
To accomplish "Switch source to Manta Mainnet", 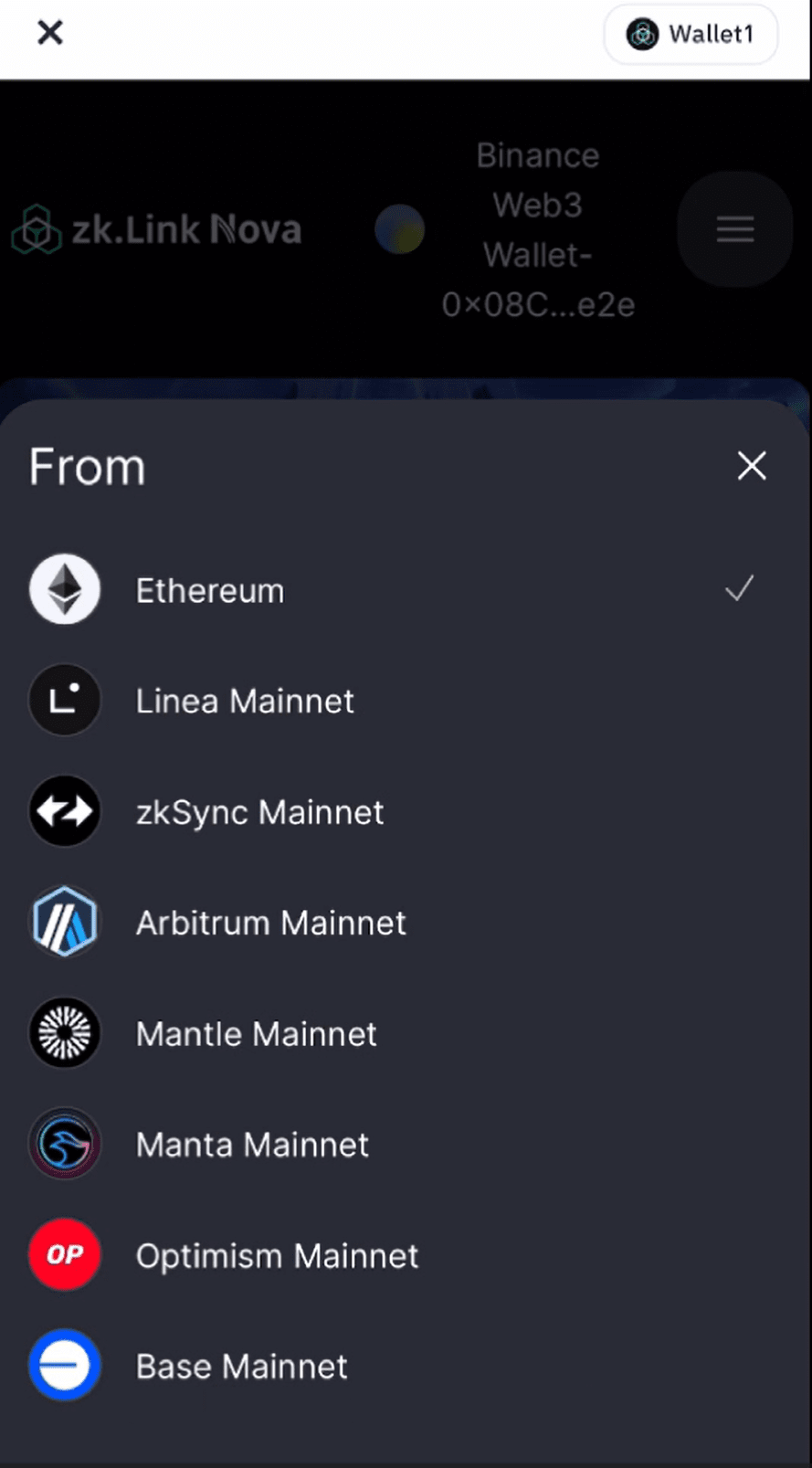I will pos(252,1145).
